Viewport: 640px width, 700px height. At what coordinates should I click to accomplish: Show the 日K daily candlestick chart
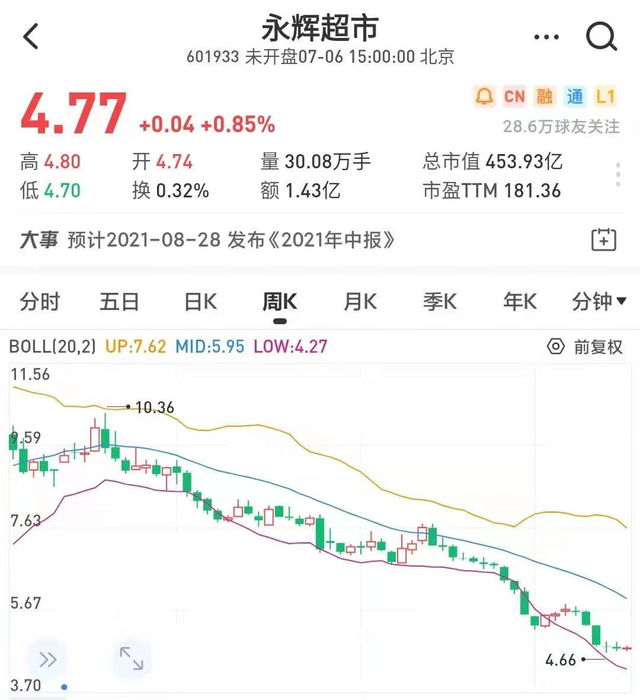pos(200,301)
